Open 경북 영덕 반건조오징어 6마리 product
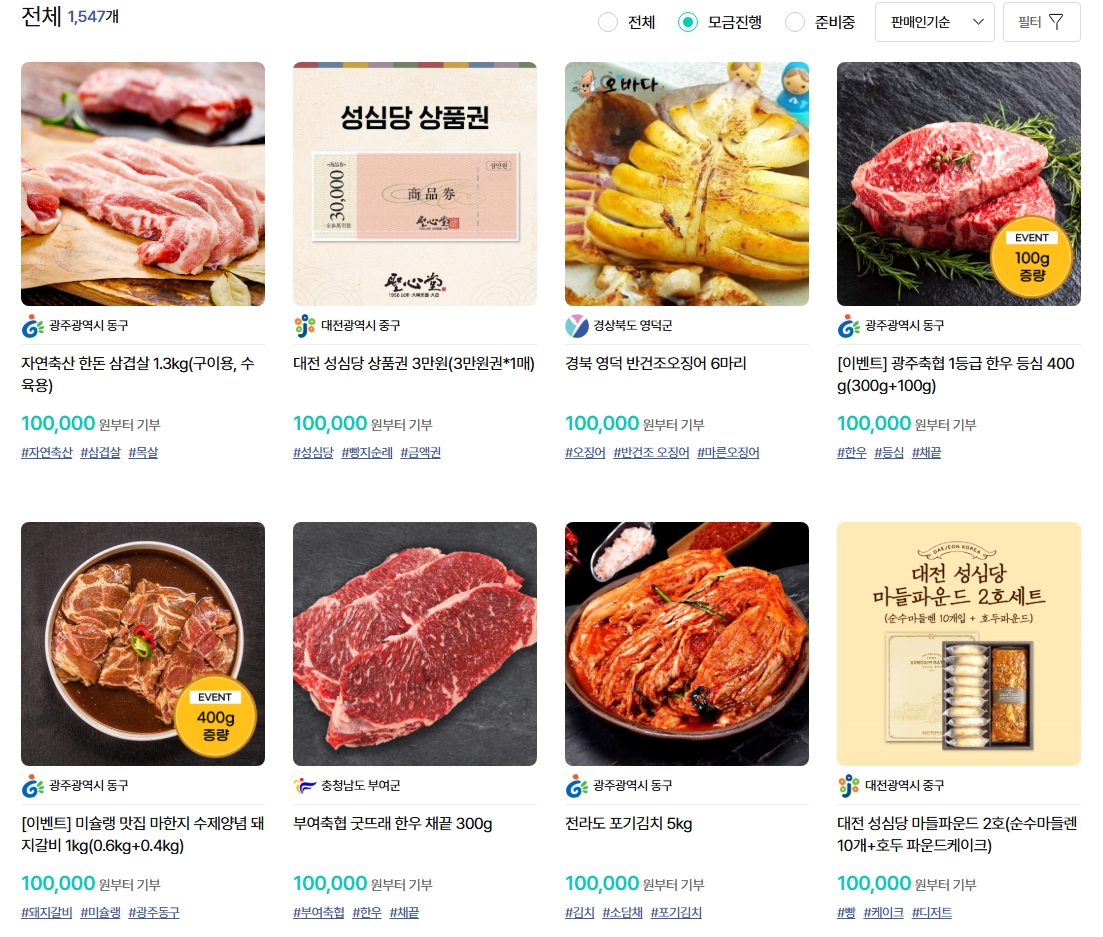This screenshot has height=937, width=1103. [686, 184]
